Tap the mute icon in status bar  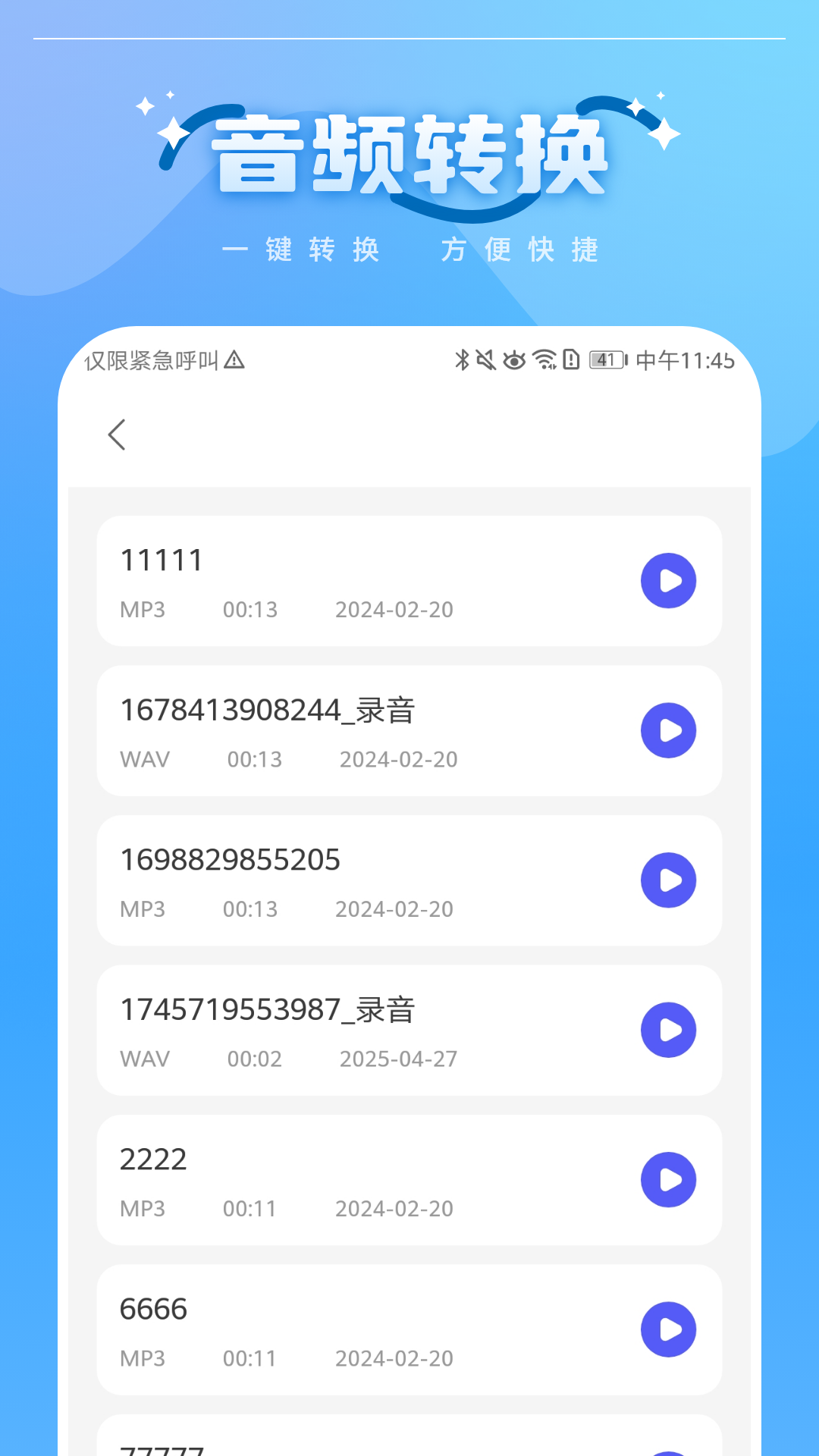486,362
